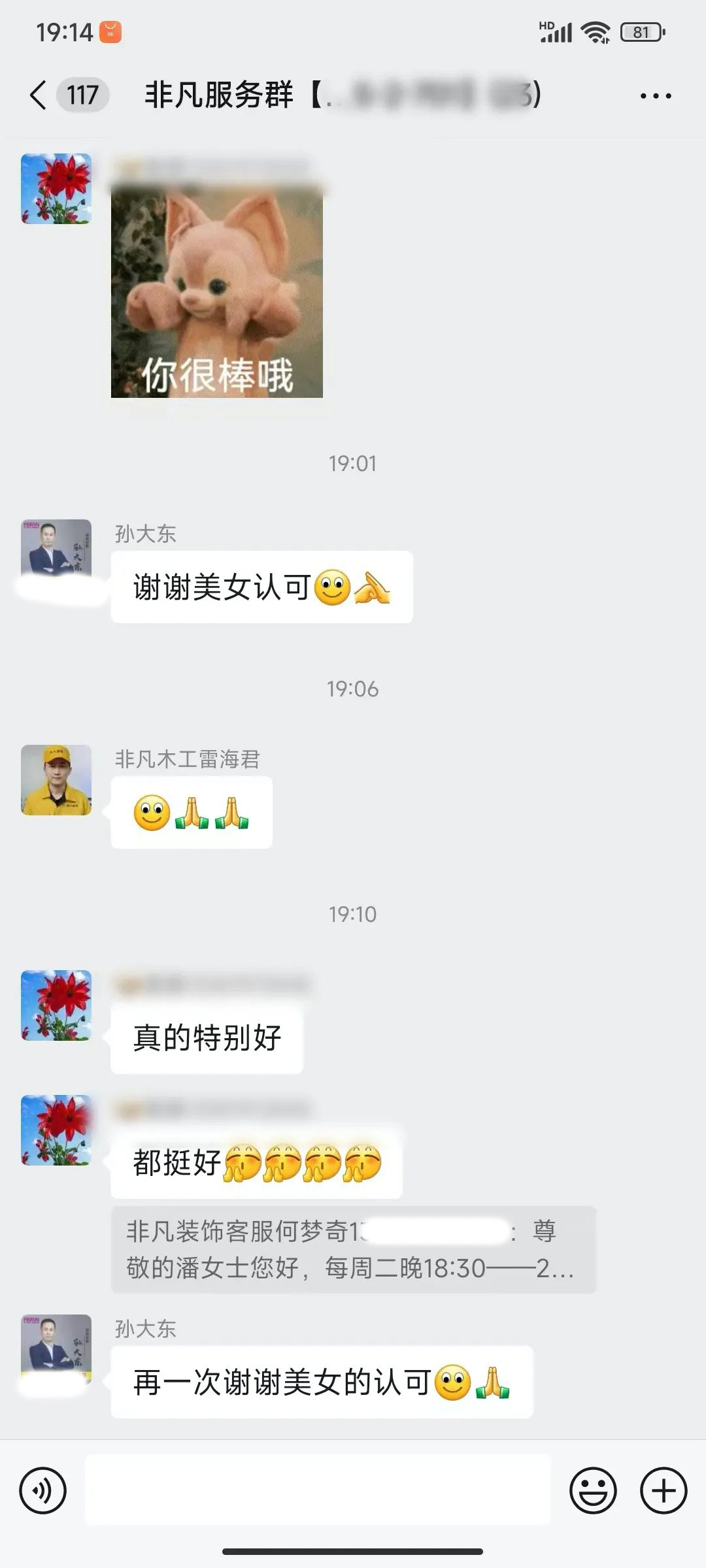
Task: Open the plus attachments menu
Action: (x=664, y=1491)
